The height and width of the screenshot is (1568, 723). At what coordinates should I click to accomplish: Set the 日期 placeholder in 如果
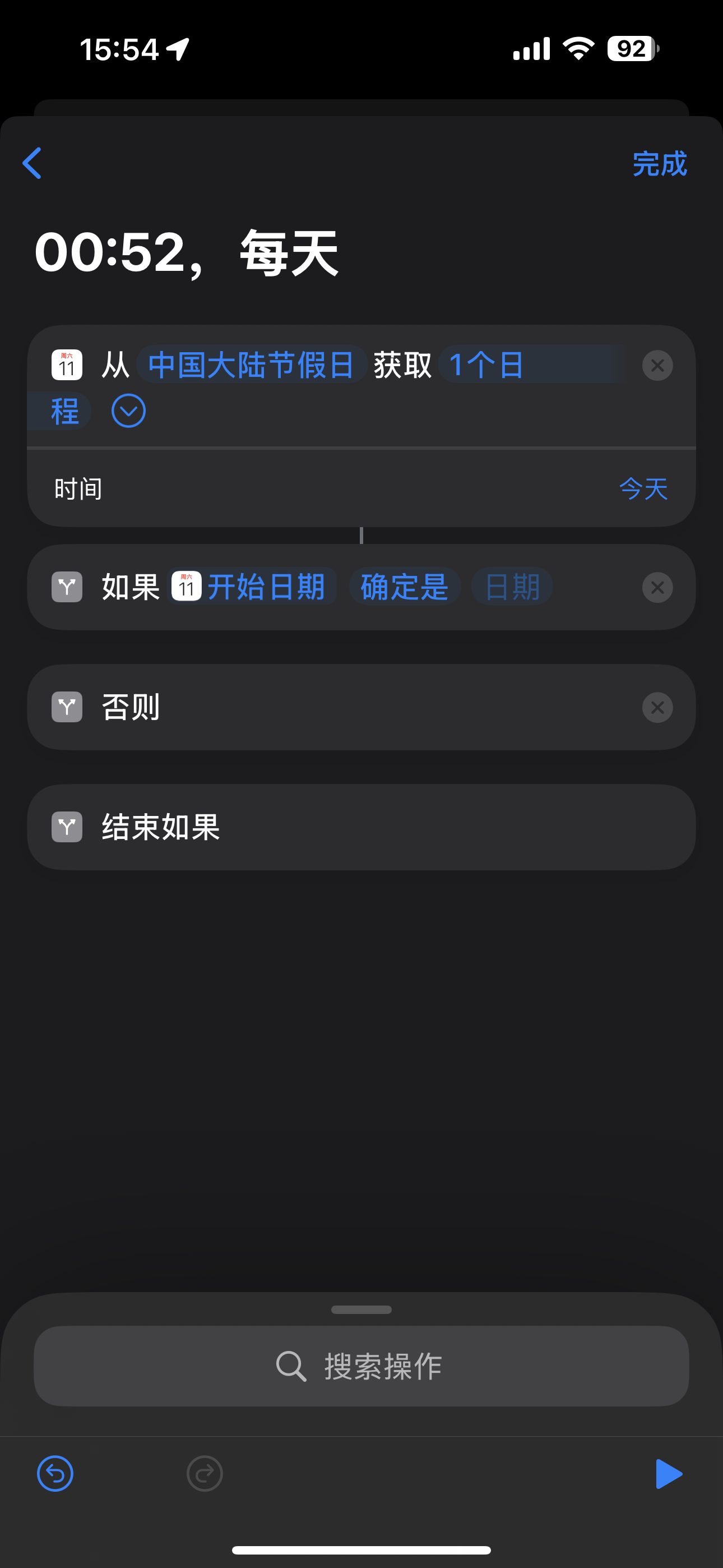[x=512, y=587]
